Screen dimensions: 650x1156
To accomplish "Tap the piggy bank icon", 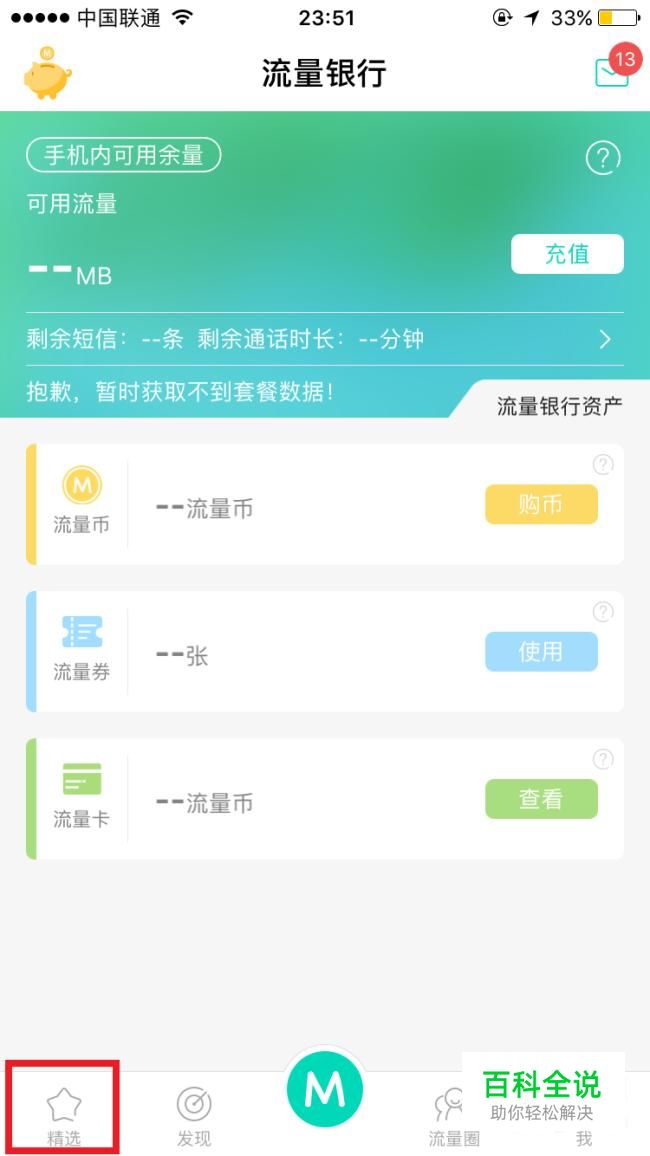I will tap(47, 72).
